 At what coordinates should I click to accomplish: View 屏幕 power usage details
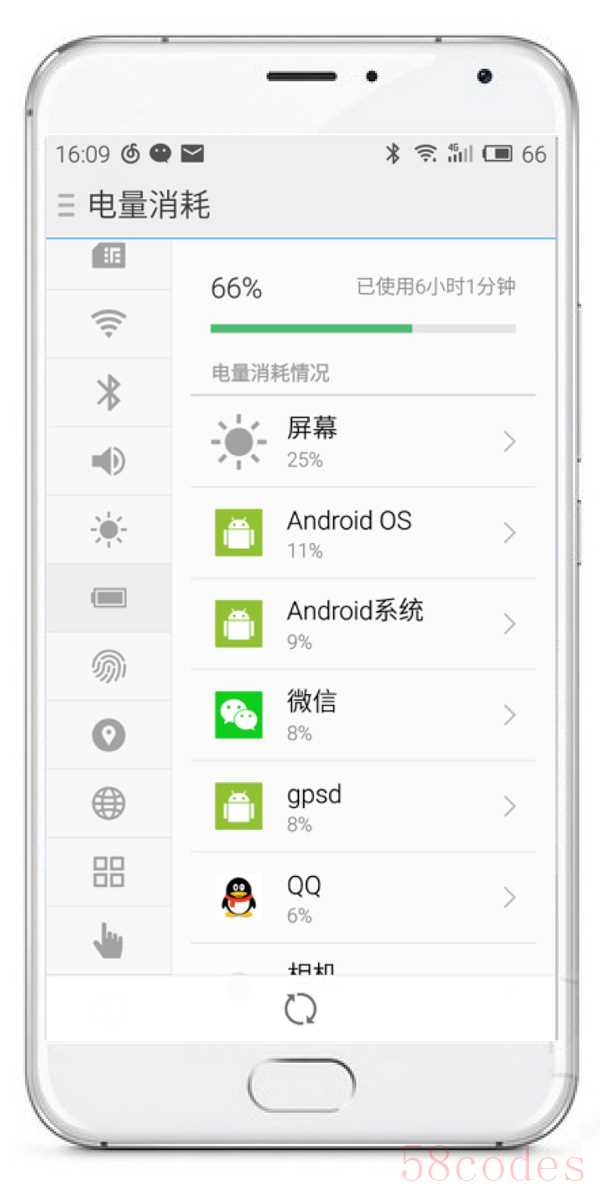click(363, 442)
